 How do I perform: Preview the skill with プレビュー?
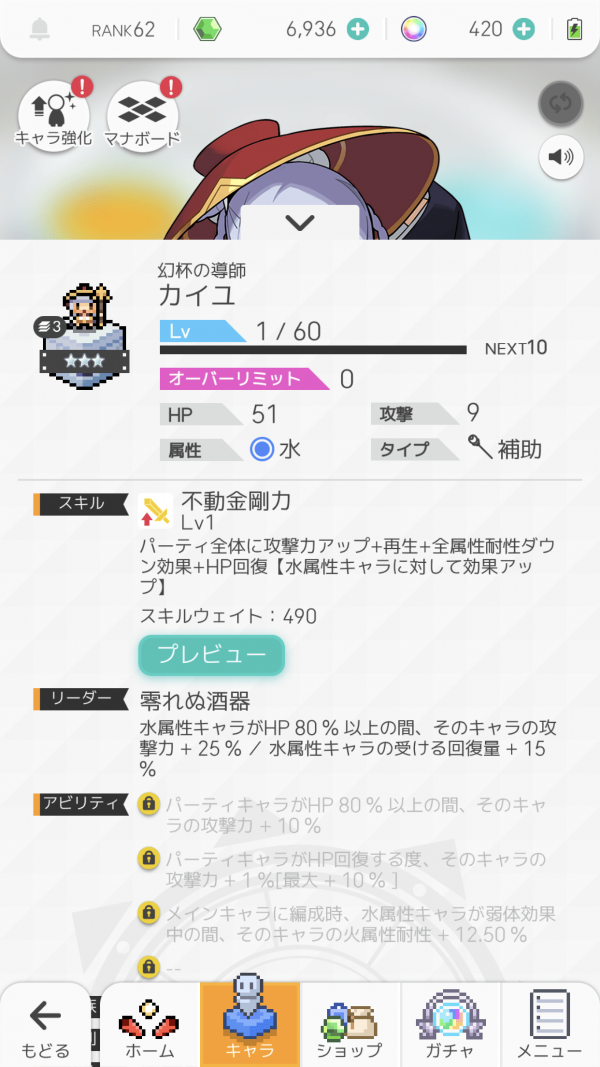(x=211, y=655)
